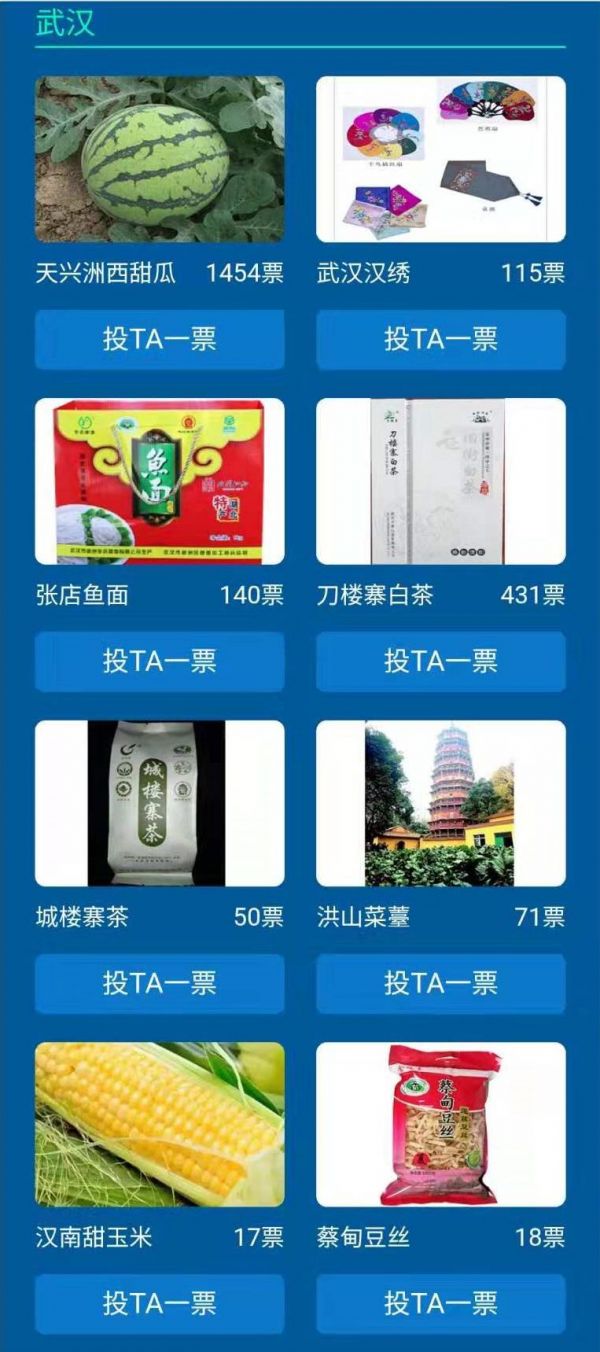View the 张店鱼面 product image
This screenshot has width=600, height=1352.
tap(159, 481)
